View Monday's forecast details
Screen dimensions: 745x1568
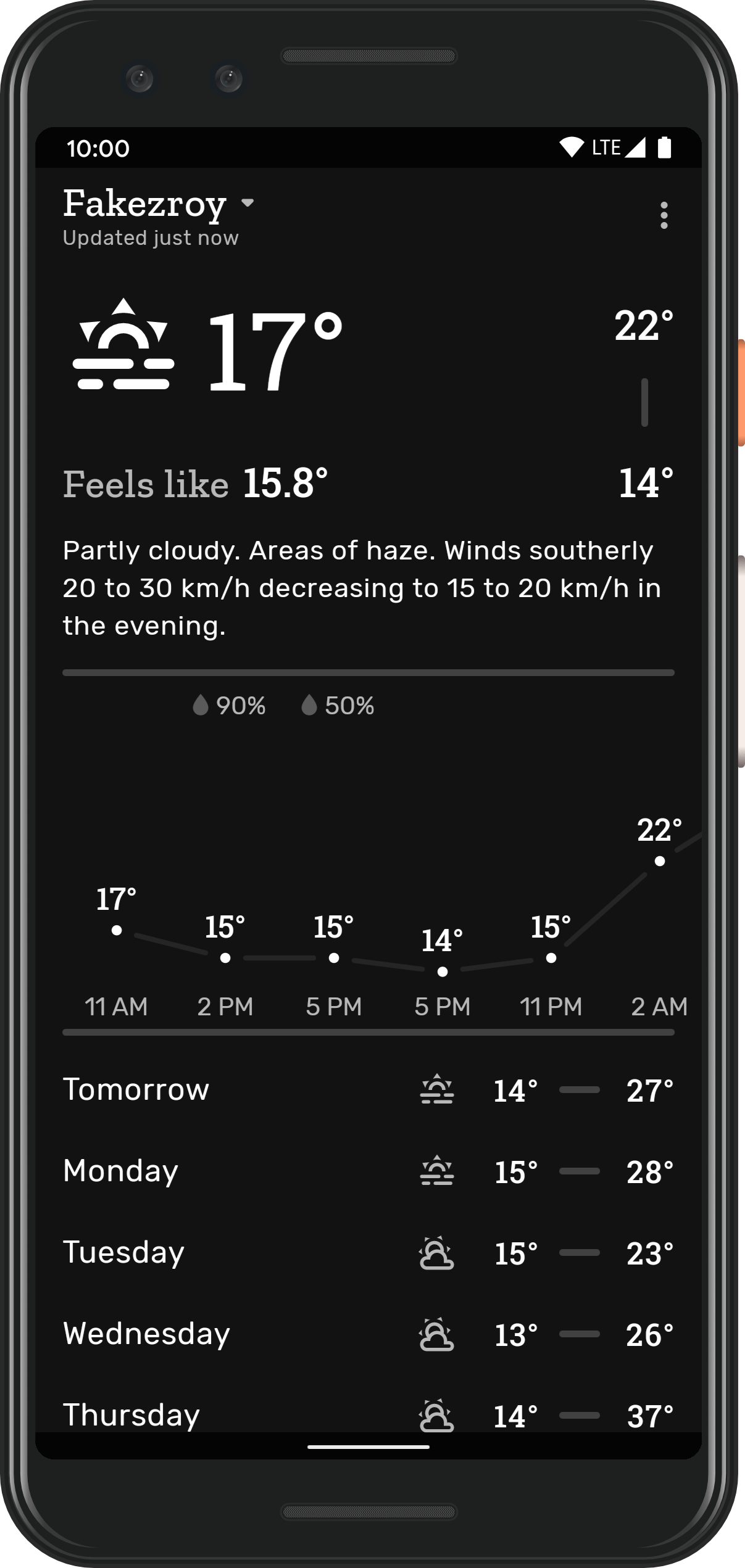(x=368, y=1171)
